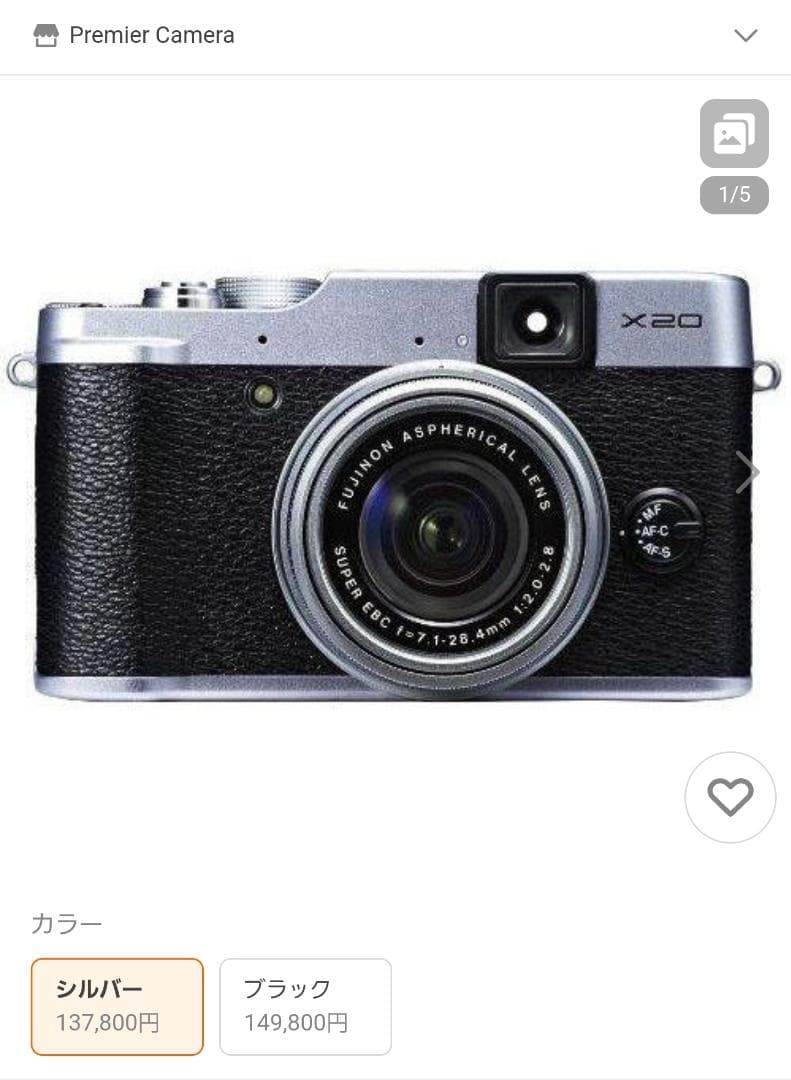Tap the heart icon to favorite this camera
The image size is (791, 1080).
[x=730, y=797]
